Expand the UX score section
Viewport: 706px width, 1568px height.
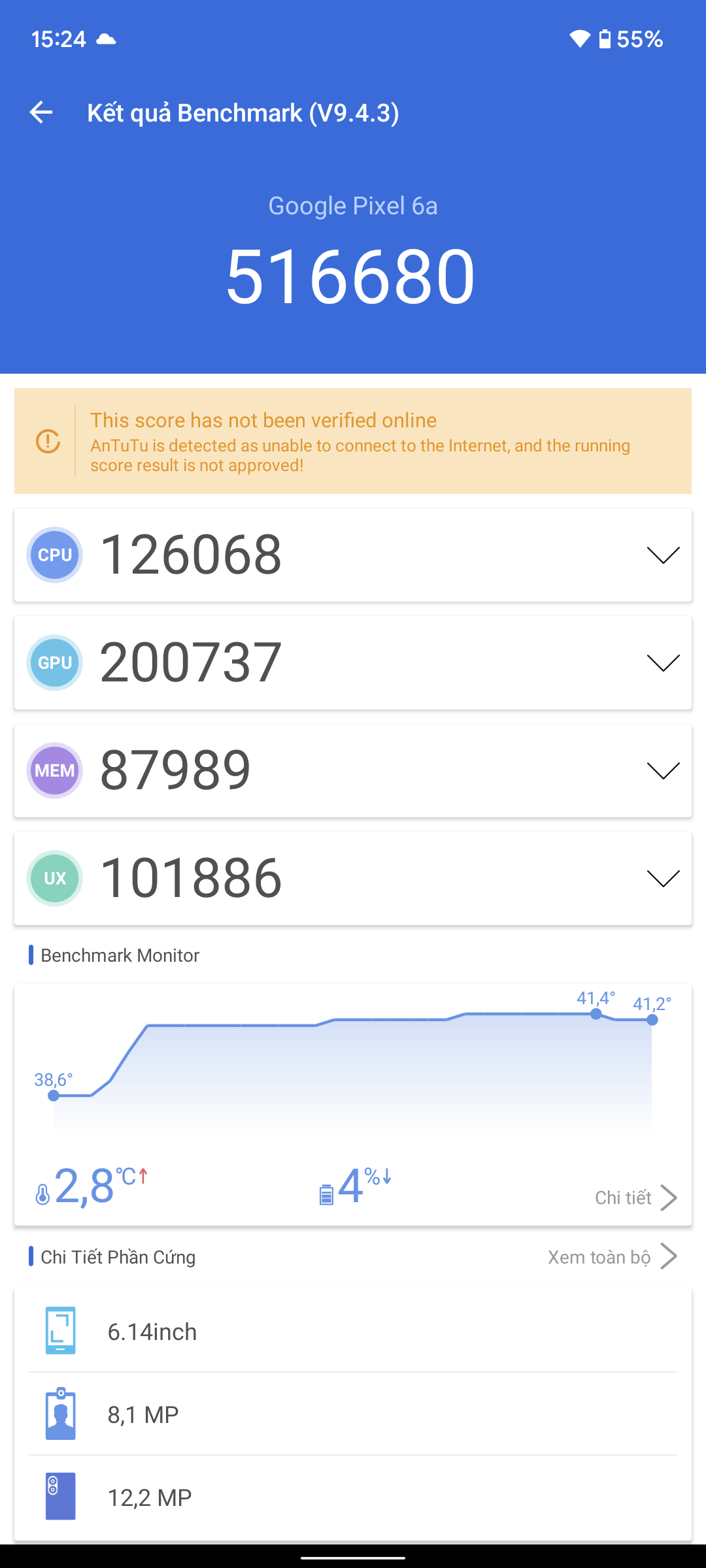click(x=663, y=879)
